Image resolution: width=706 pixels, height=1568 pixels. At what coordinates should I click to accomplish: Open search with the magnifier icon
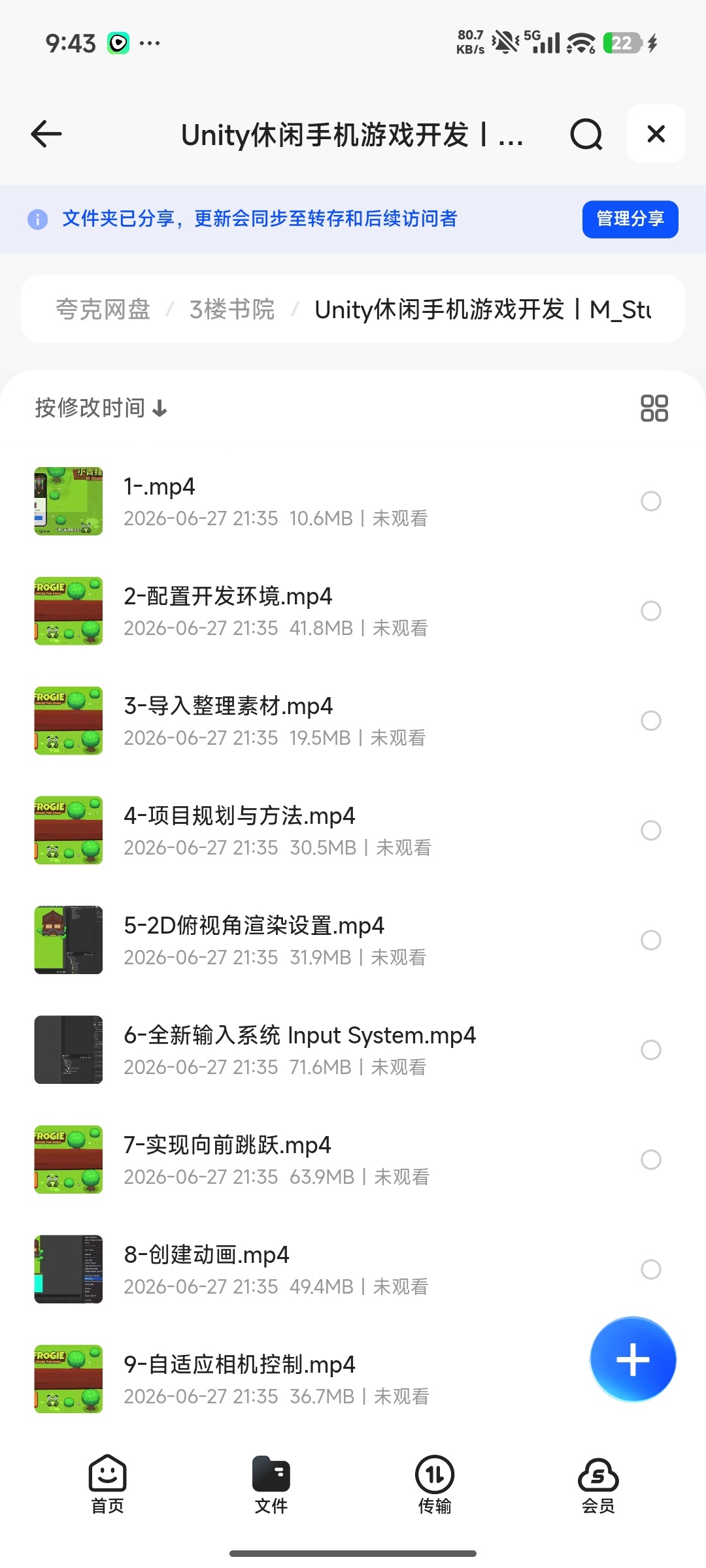pos(586,135)
